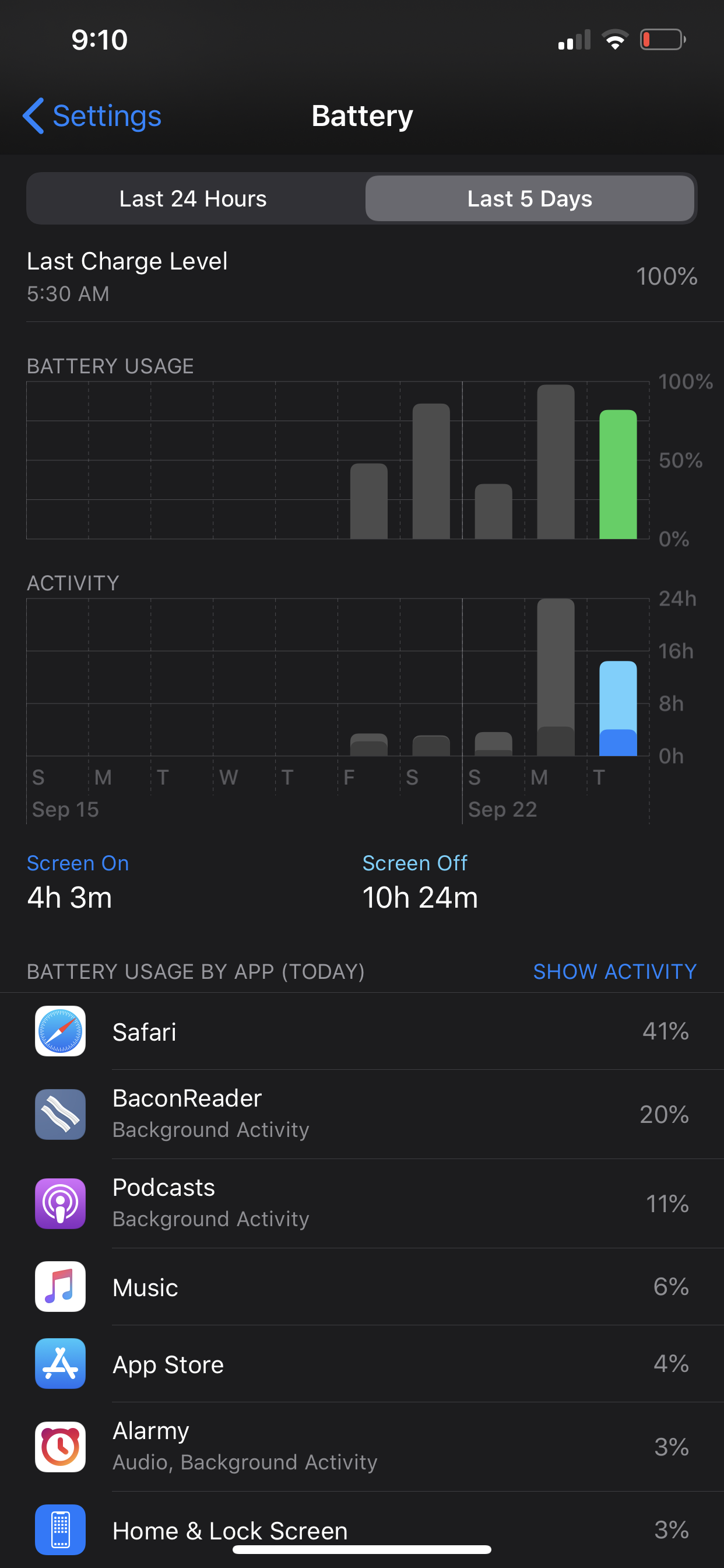Switch to Last 24 Hours view
Image resolution: width=724 pixels, height=1568 pixels.
(195, 198)
